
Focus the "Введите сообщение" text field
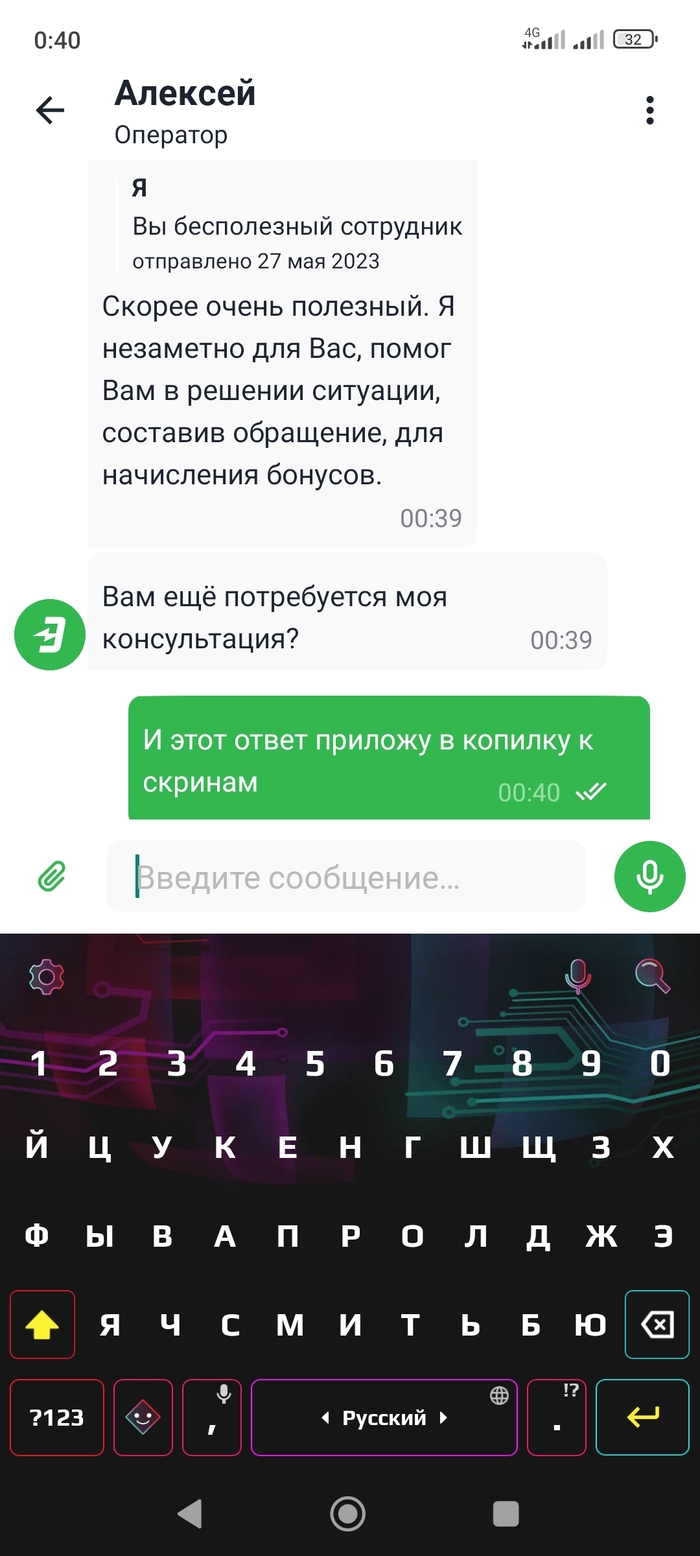coord(345,877)
